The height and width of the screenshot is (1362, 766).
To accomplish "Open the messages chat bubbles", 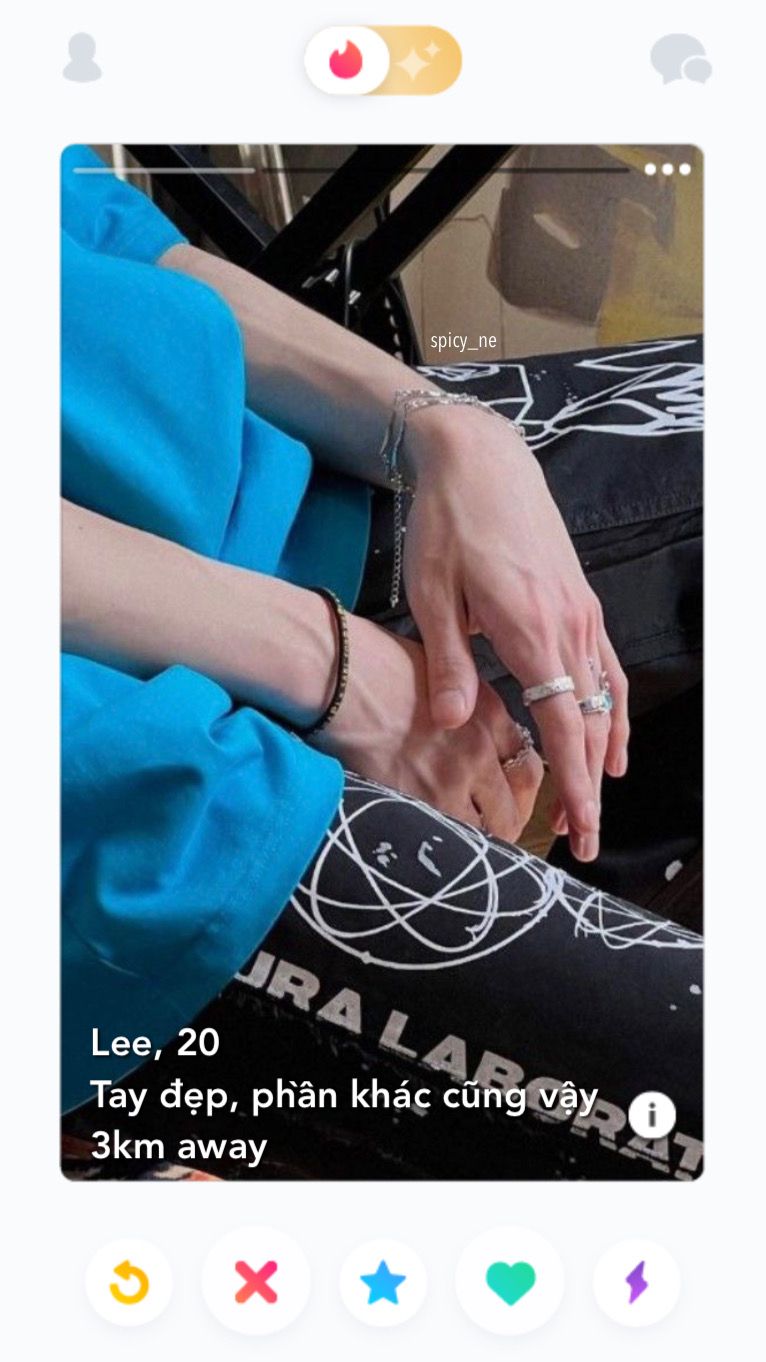I will [x=681, y=59].
